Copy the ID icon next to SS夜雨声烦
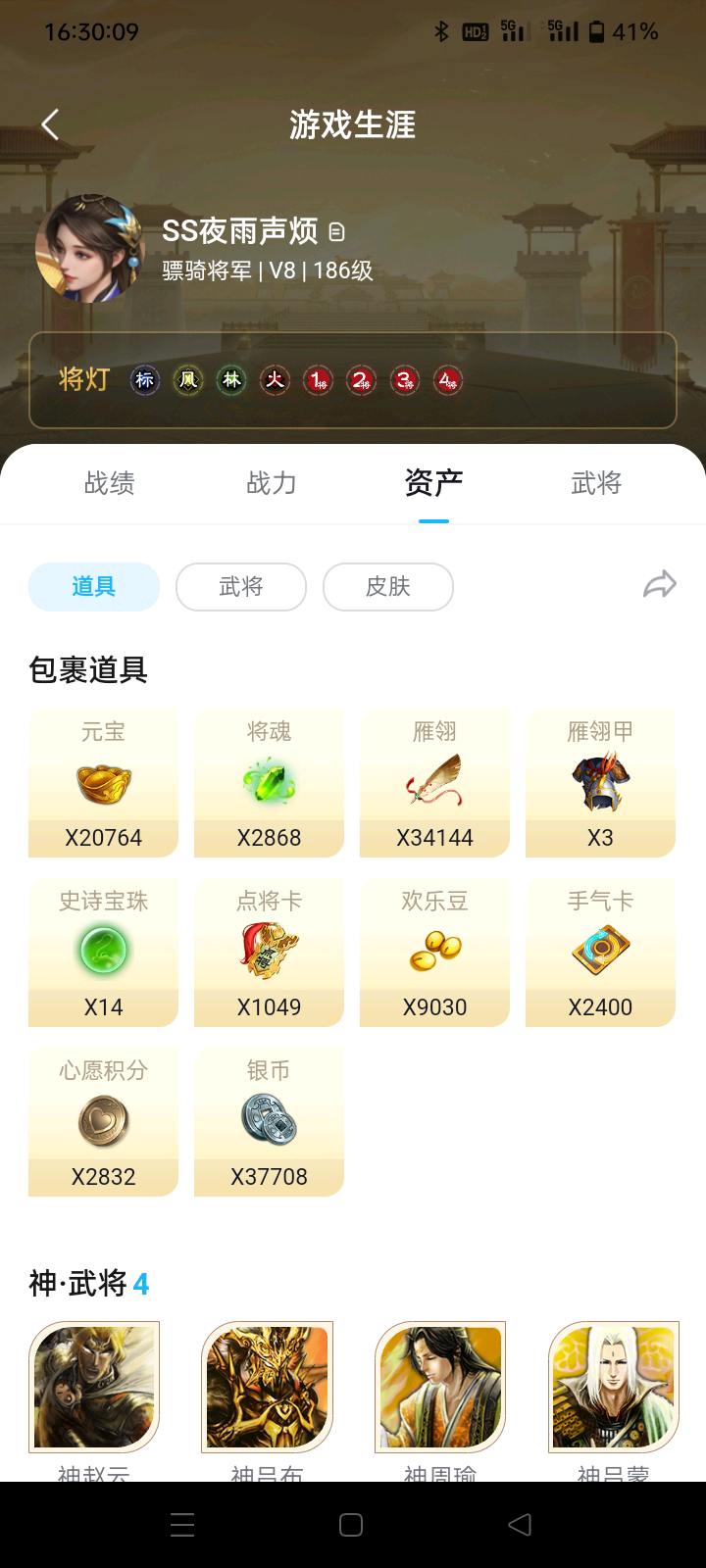The height and width of the screenshot is (1568, 706). point(337,232)
